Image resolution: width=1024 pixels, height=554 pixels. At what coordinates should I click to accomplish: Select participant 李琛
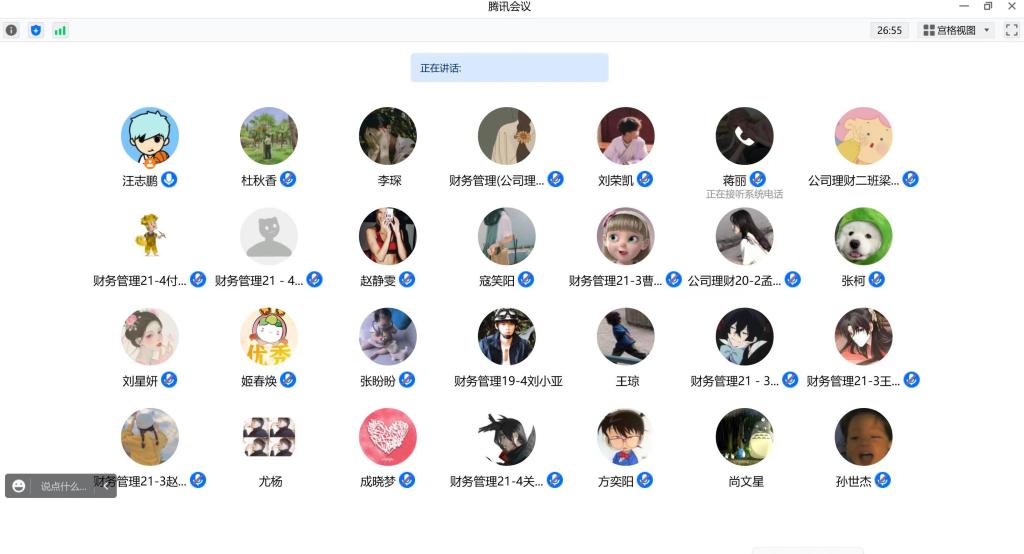(x=388, y=136)
